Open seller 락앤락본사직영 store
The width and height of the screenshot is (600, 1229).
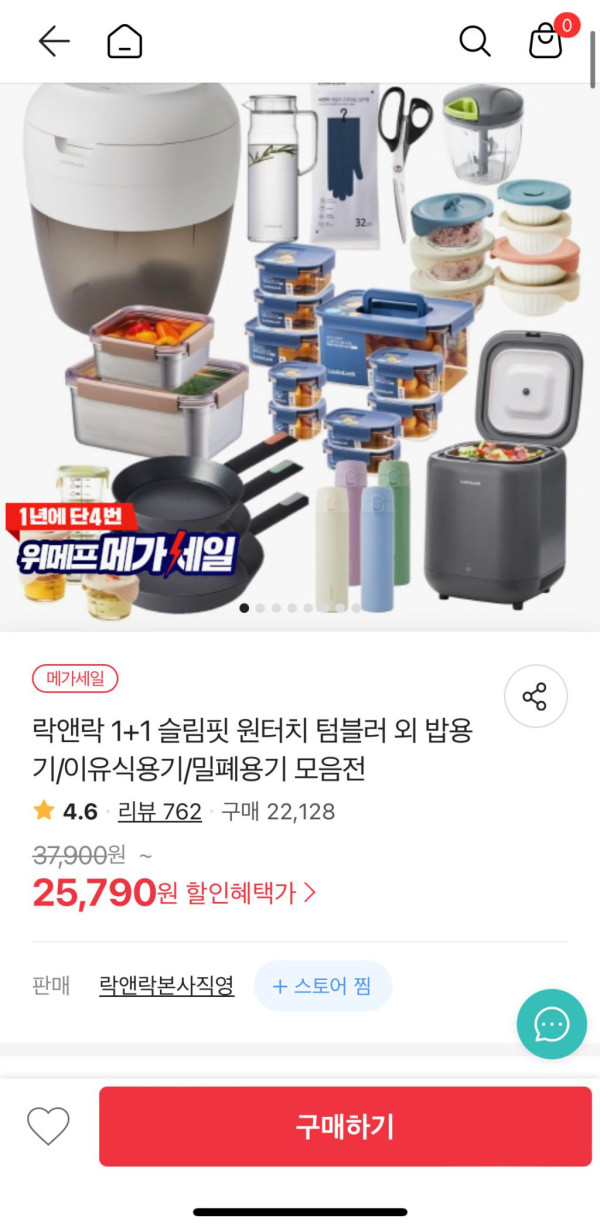pos(166,986)
